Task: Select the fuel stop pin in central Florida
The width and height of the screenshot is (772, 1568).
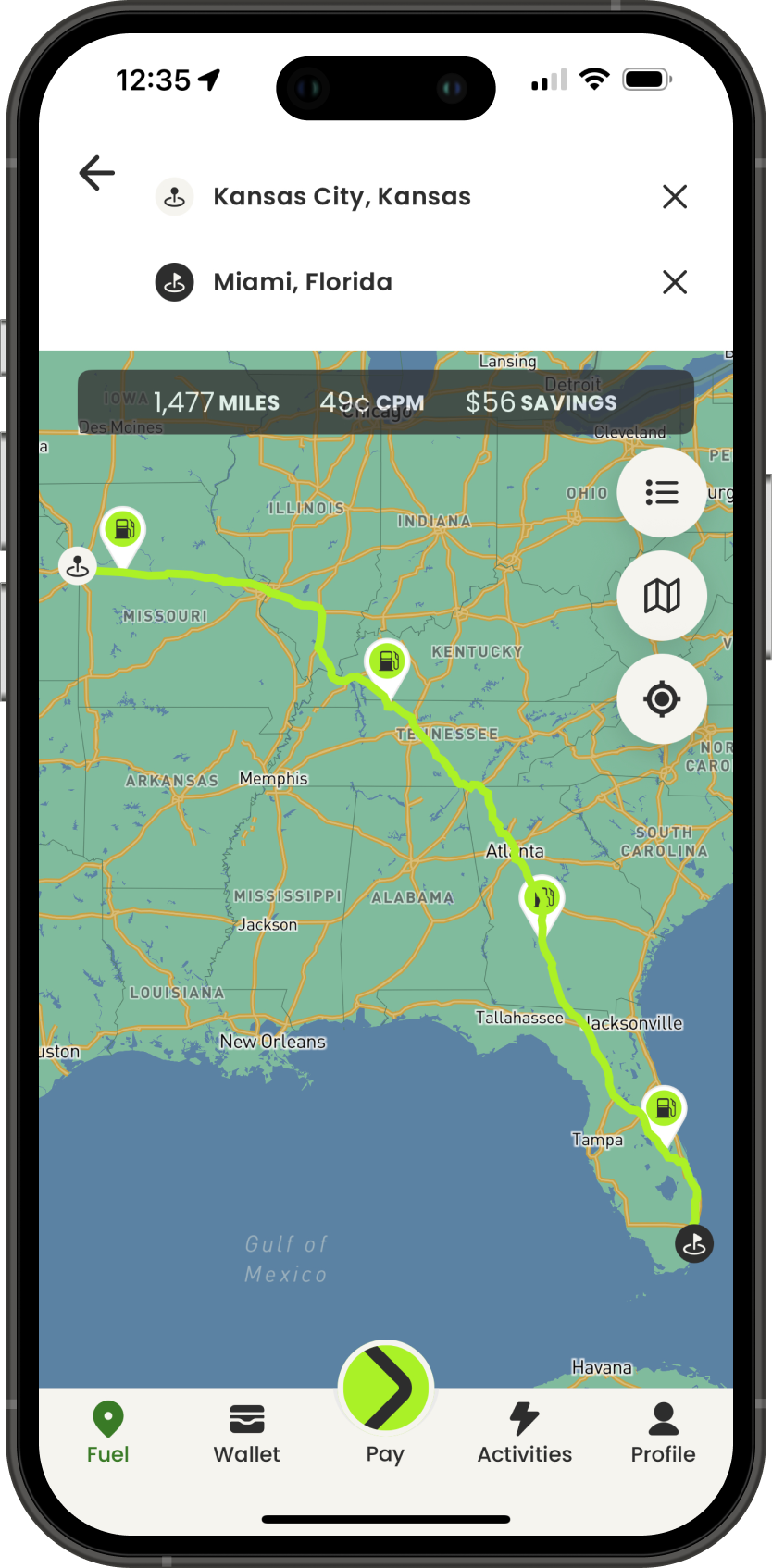Action: click(663, 1105)
